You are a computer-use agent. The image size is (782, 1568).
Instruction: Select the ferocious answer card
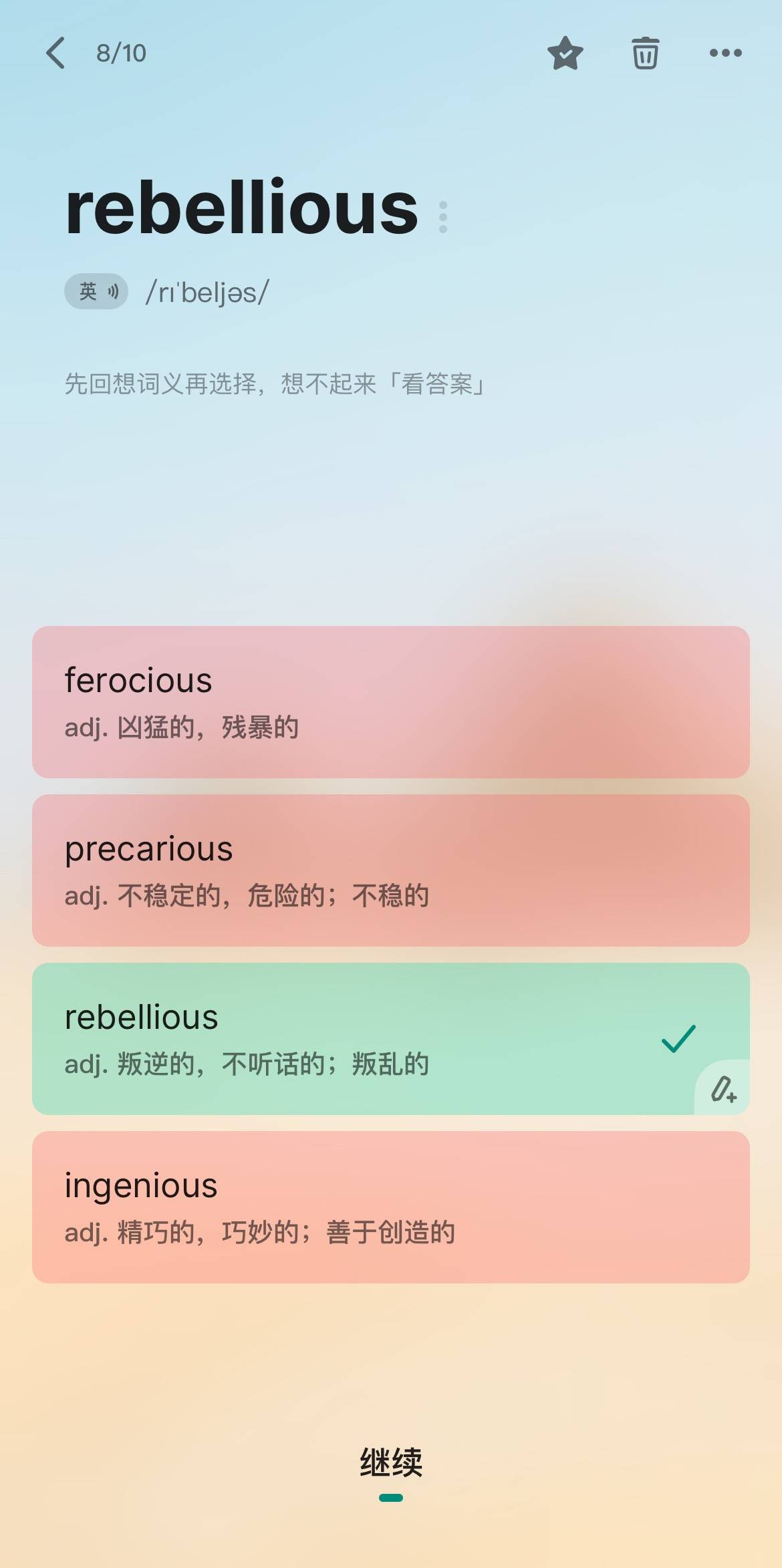(x=391, y=702)
